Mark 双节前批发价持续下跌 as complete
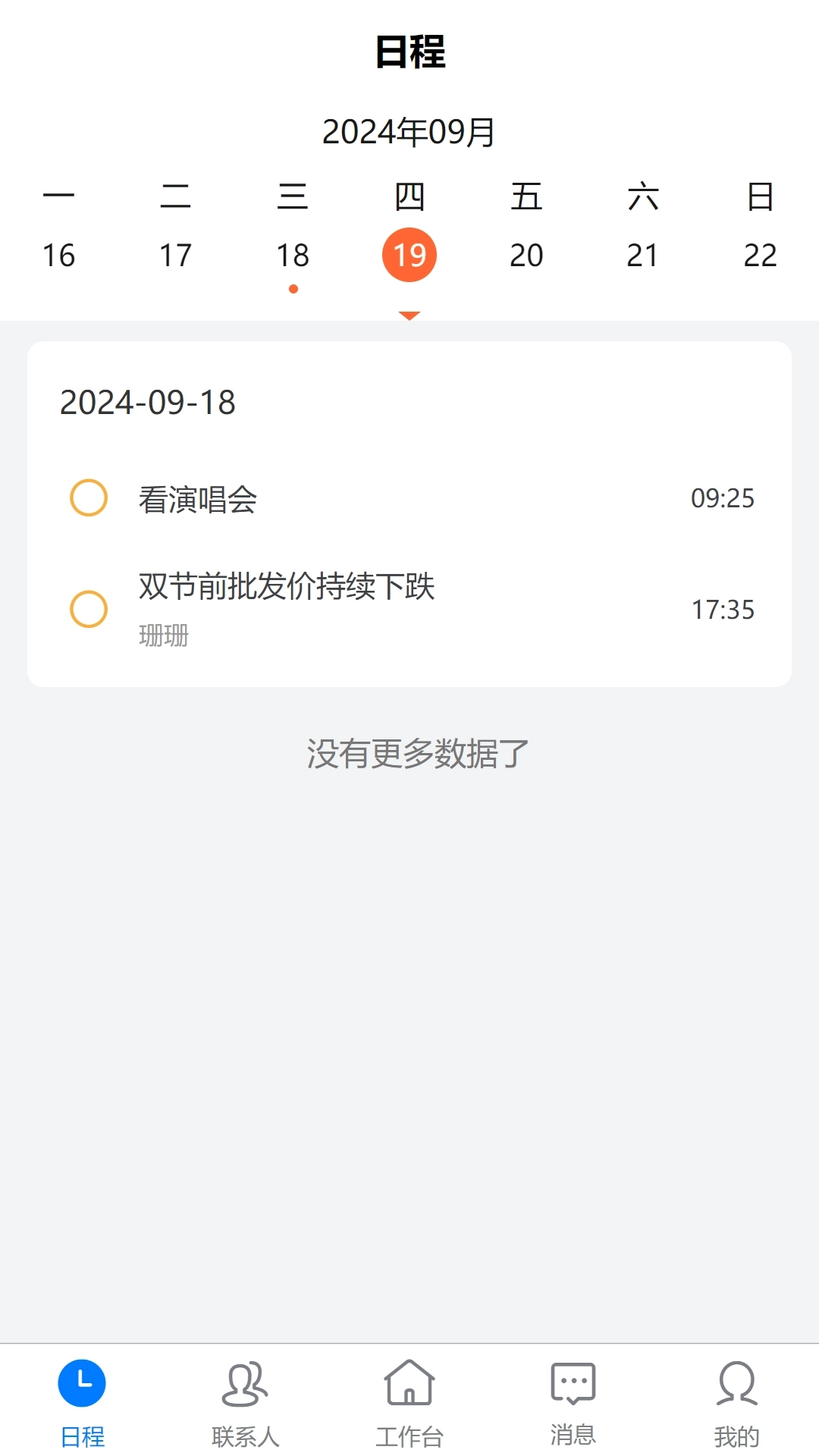Viewport: 819px width, 1456px height. [x=89, y=609]
